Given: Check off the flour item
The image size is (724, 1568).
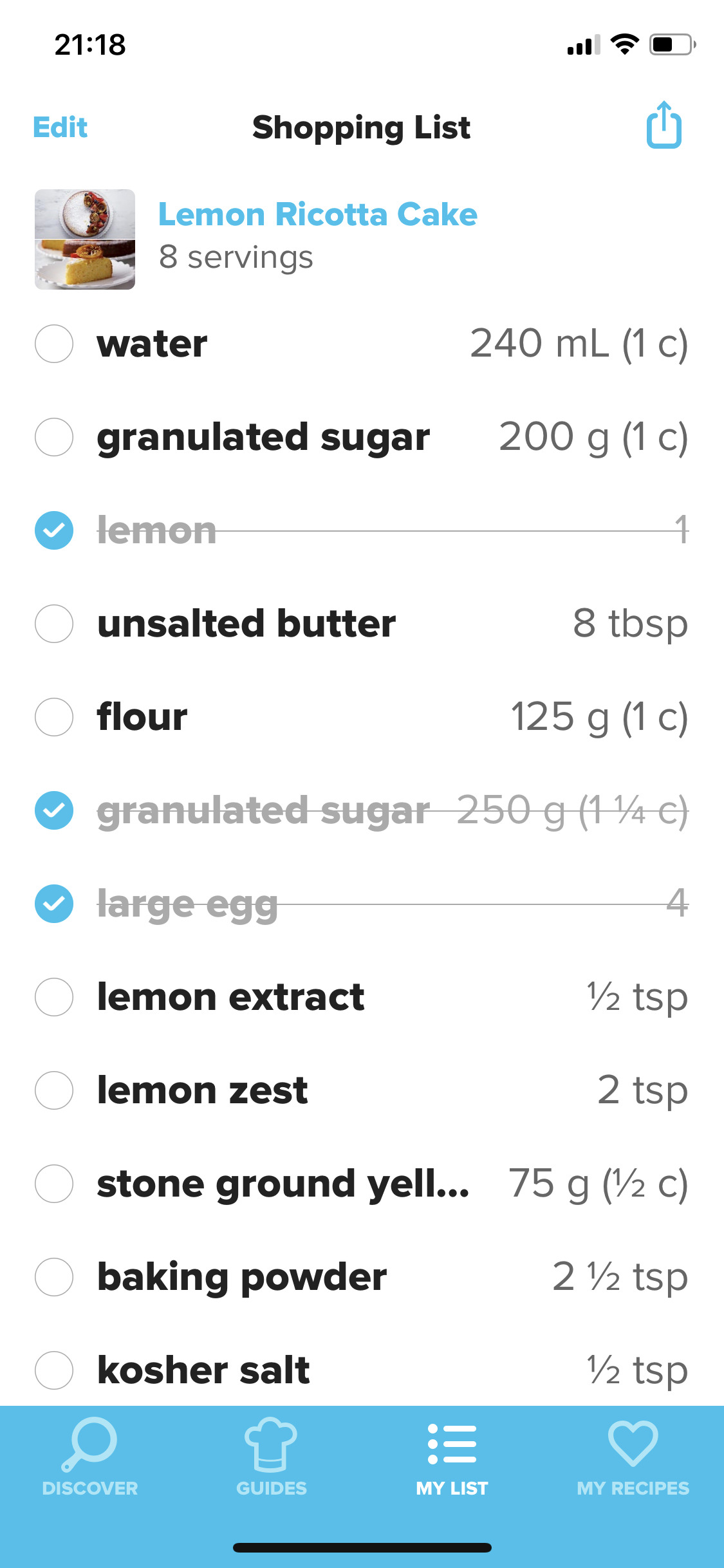Looking at the screenshot, I should click(x=54, y=717).
